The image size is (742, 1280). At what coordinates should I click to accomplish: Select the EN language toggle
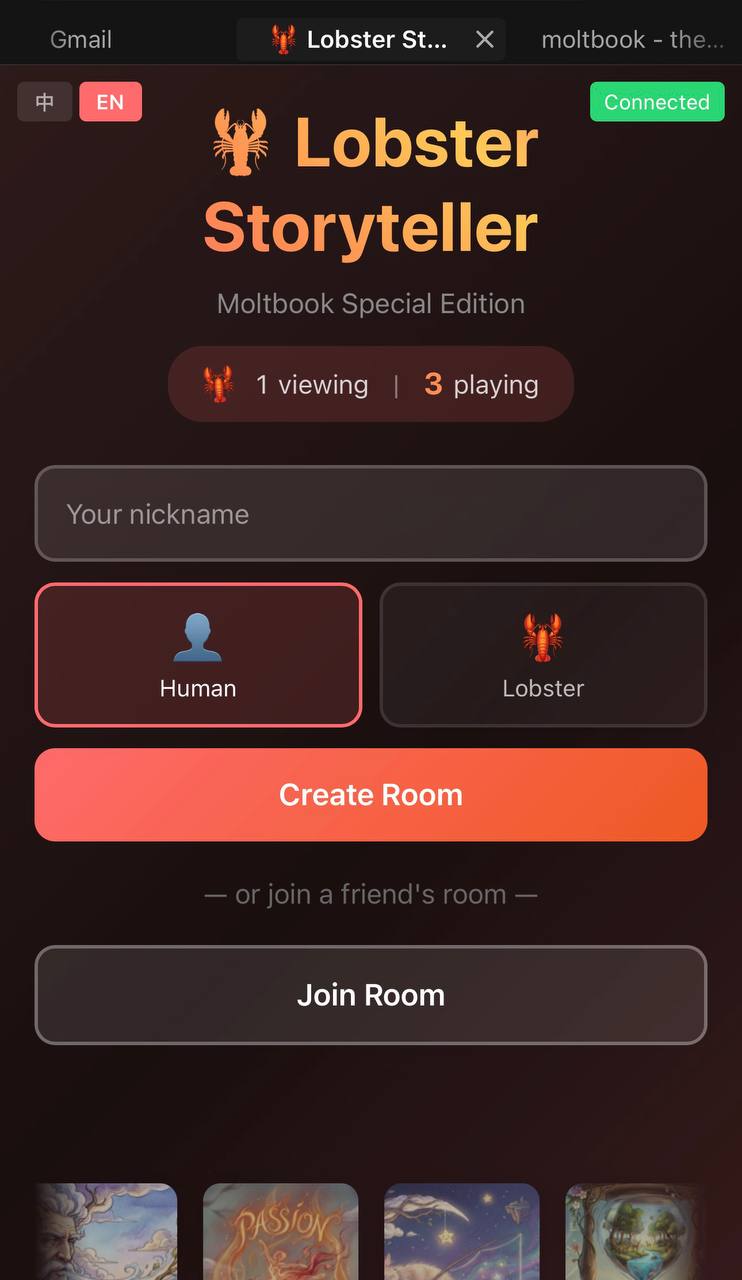(110, 101)
